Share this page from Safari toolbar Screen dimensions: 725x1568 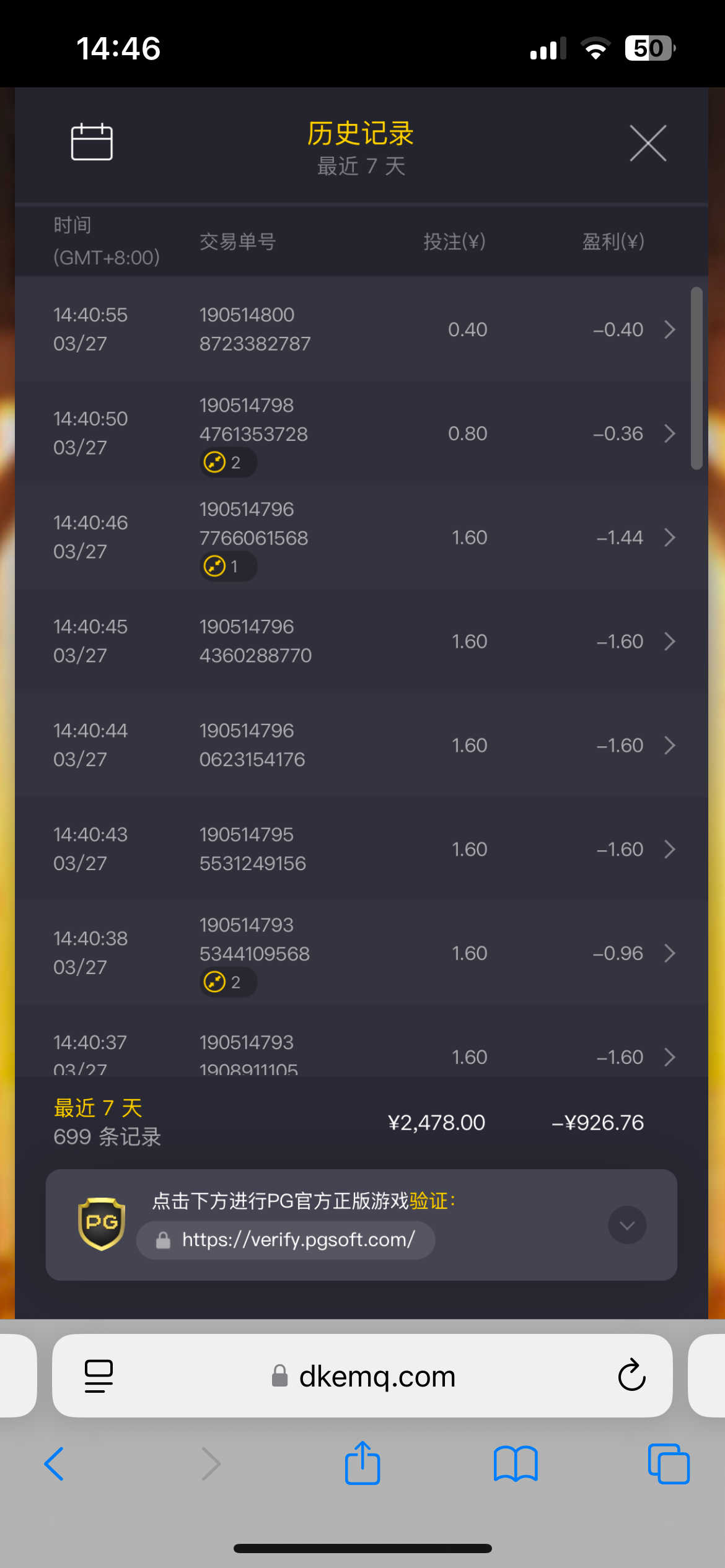(x=362, y=1463)
